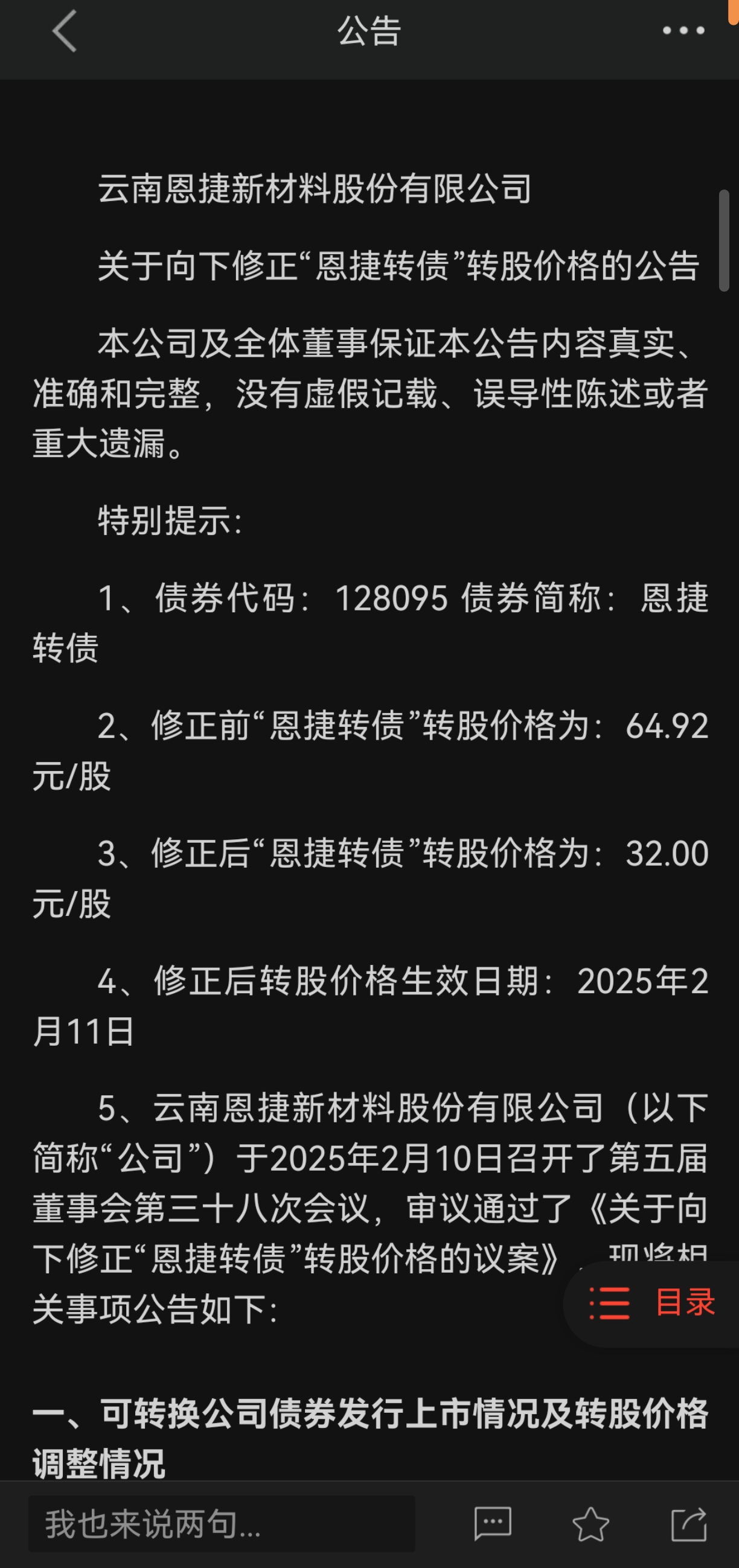Open the 目录 table of contents
739x1568 pixels.
click(x=653, y=1302)
